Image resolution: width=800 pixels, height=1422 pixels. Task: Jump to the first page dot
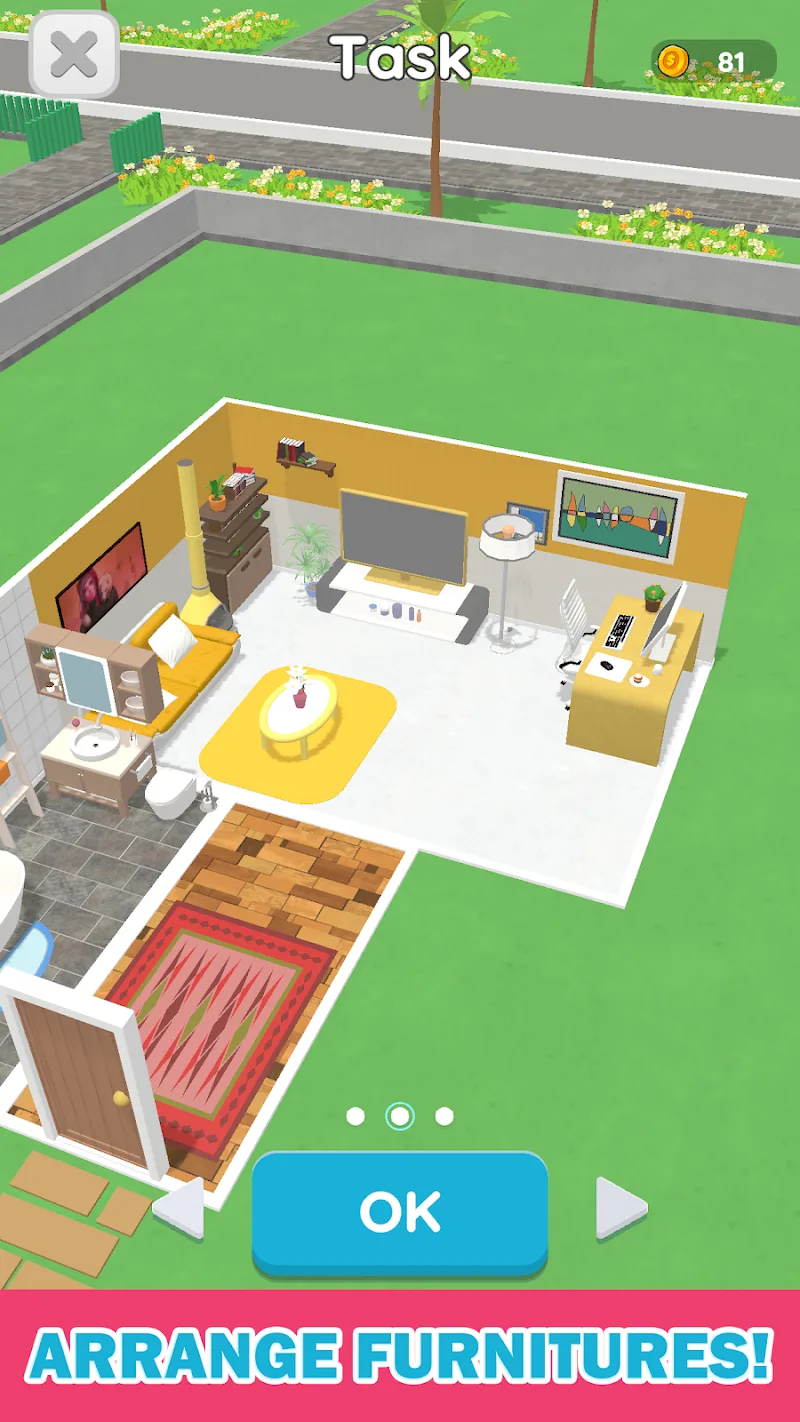click(x=355, y=1116)
